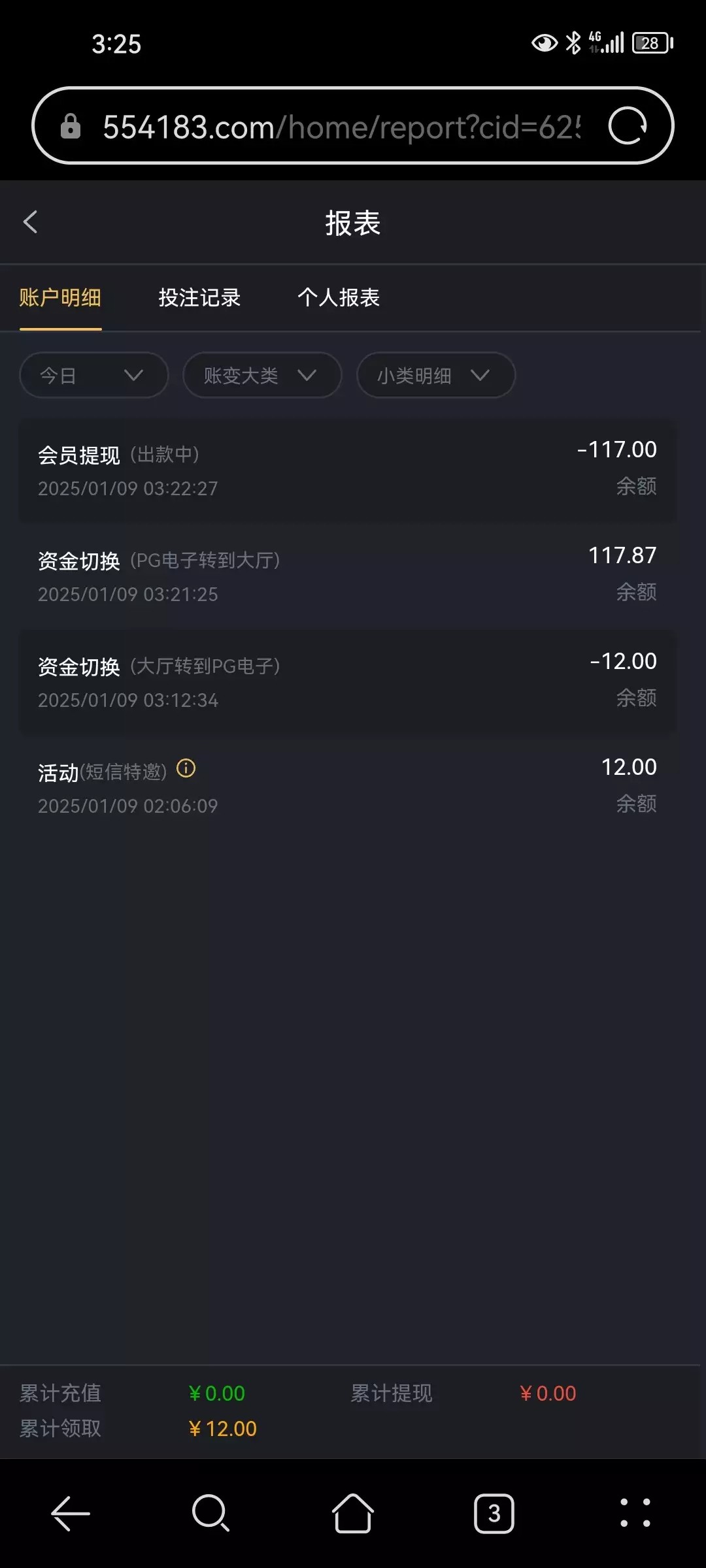Go back using the arrow beside 报表

[31, 222]
